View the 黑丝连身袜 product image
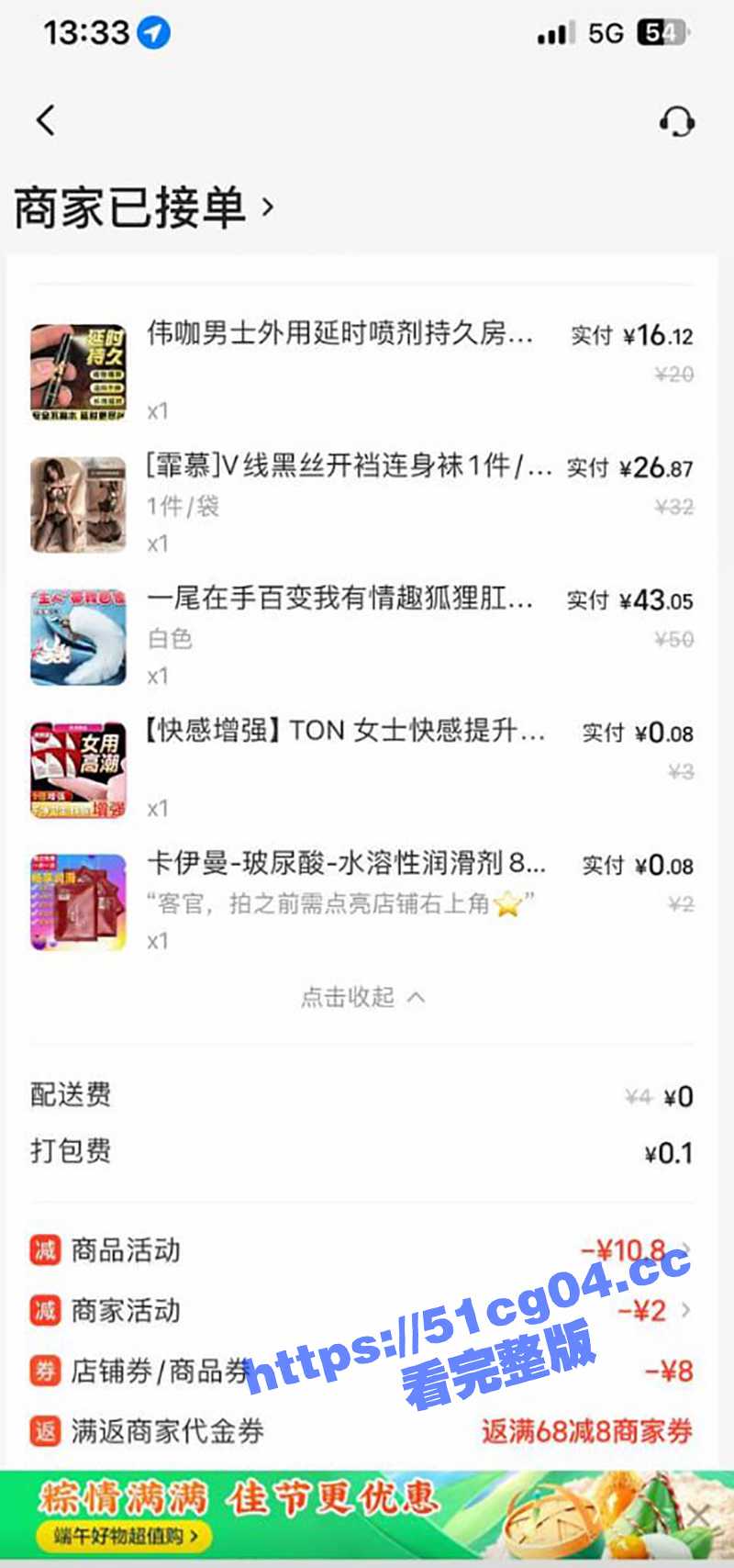734x1568 pixels. pyautogui.click(x=78, y=502)
